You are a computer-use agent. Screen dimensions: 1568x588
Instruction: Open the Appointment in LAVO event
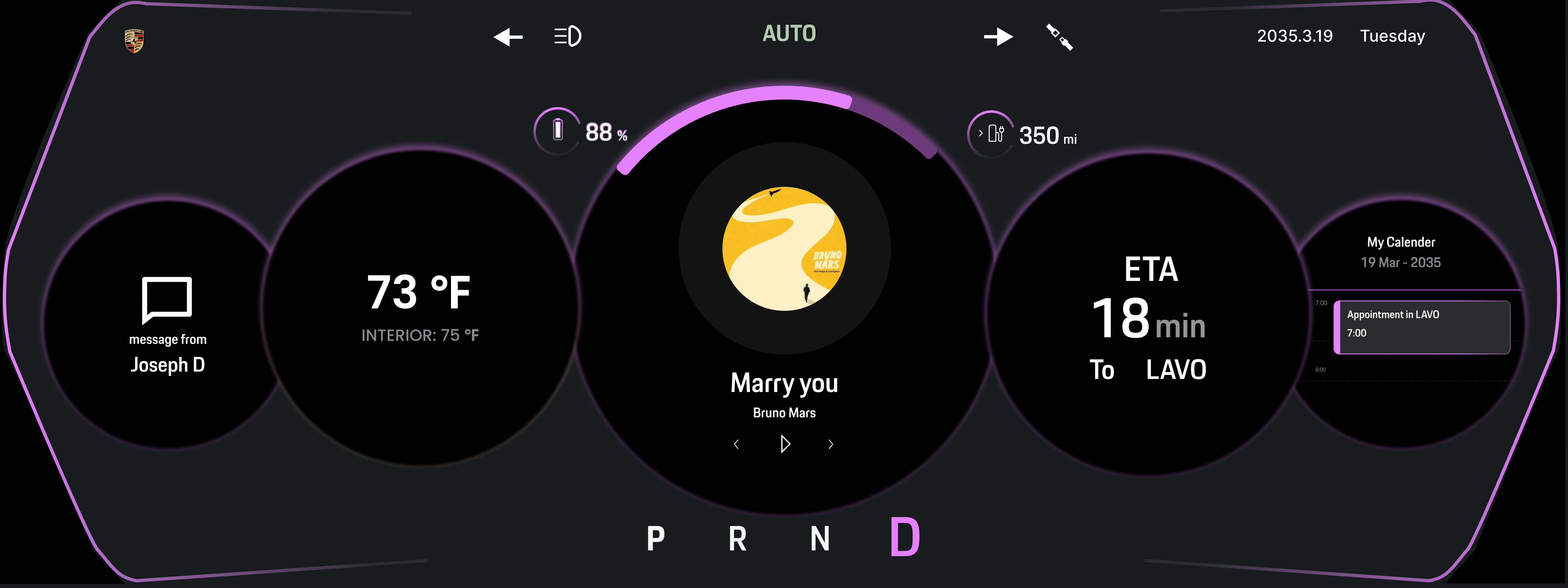(1421, 327)
